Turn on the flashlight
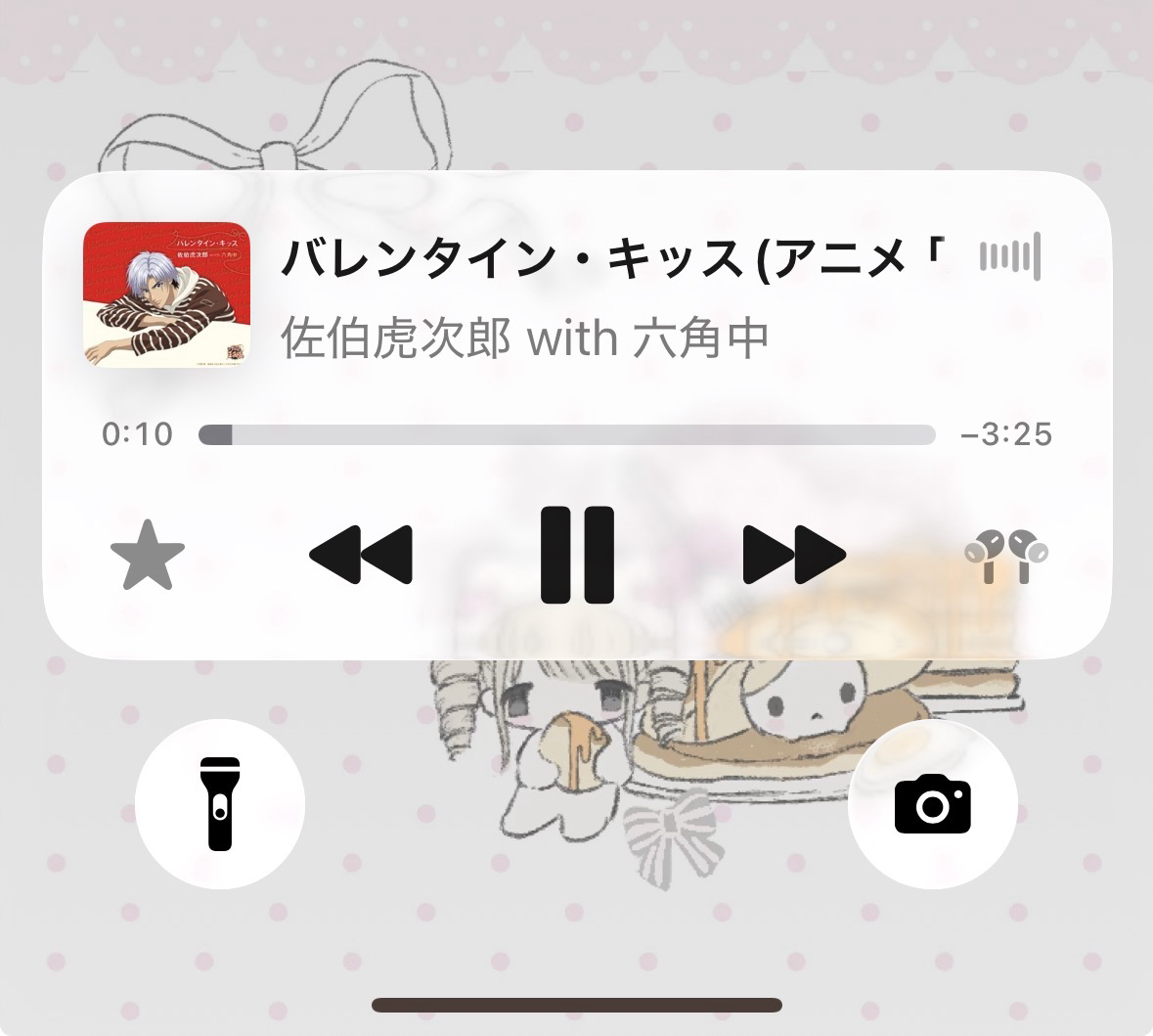Screen dimensions: 1153x1036 pyautogui.click(x=220, y=804)
